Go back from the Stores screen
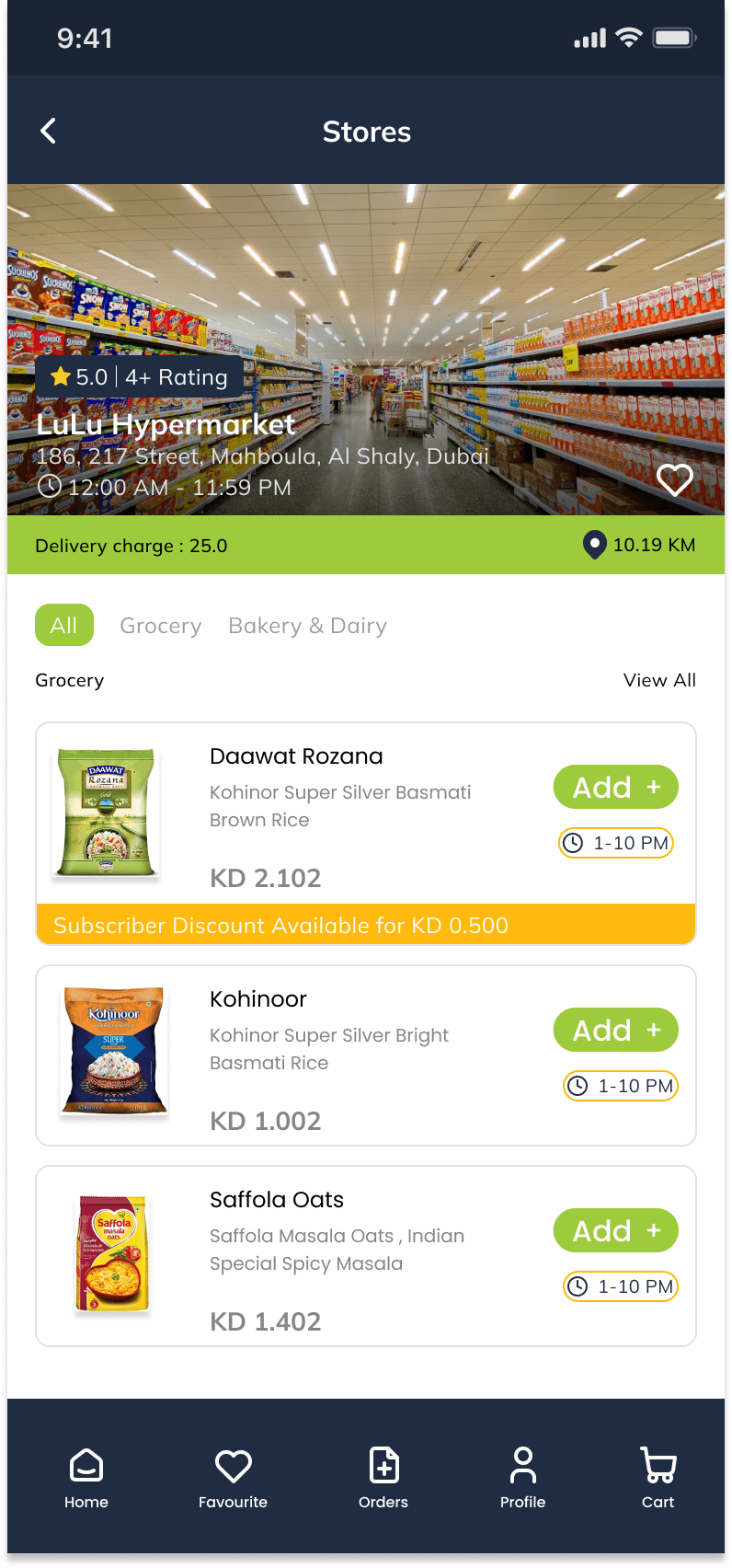Viewport: 732px width, 1568px height. (49, 132)
